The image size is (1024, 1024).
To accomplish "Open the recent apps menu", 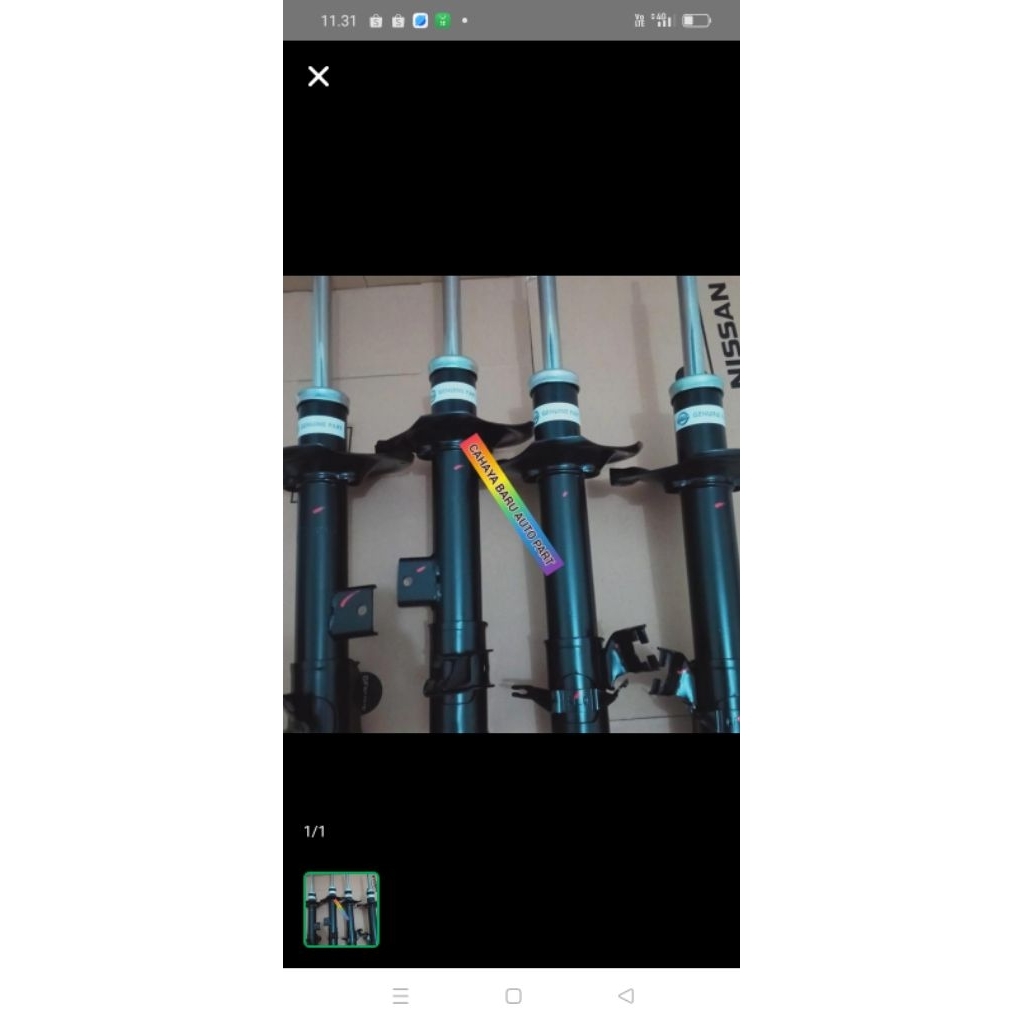I will (x=400, y=996).
